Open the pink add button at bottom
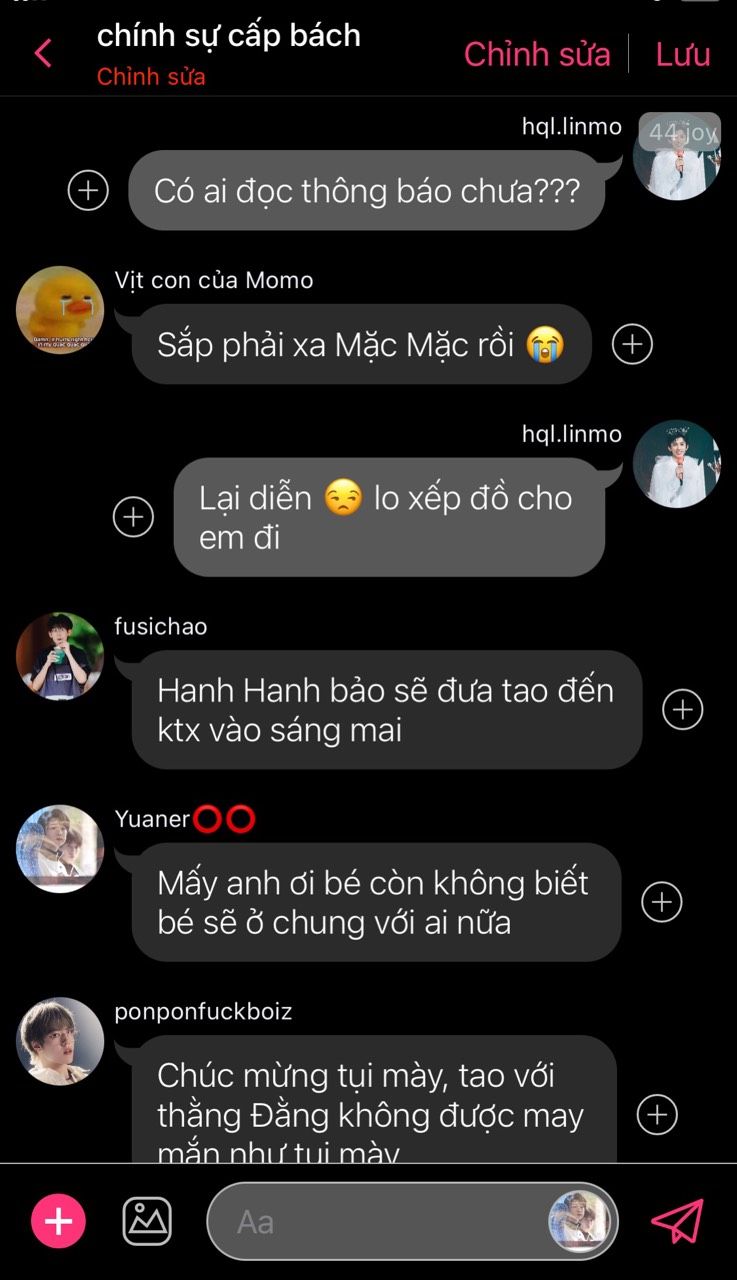This screenshot has height=1280, width=737. 58,1221
